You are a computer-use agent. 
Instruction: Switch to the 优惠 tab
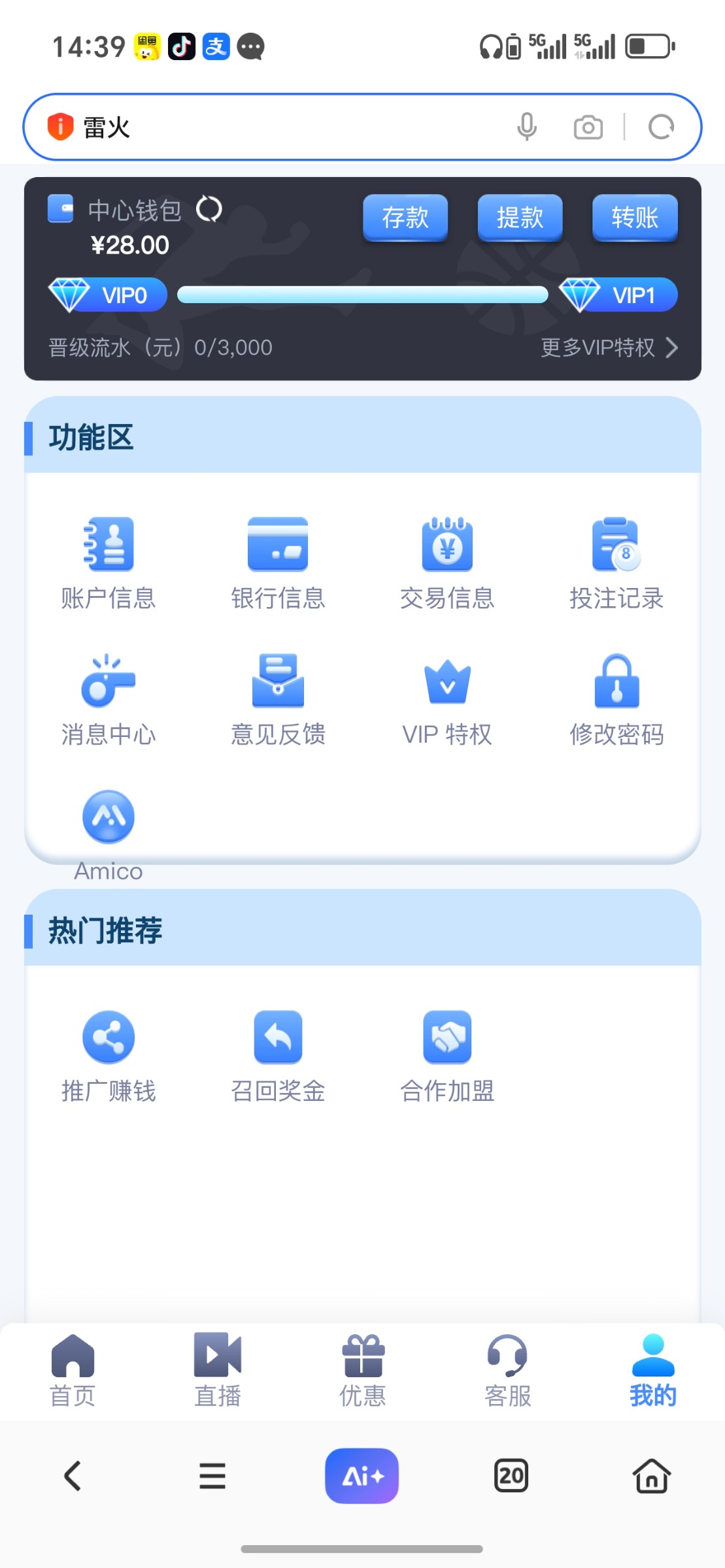(x=363, y=1370)
